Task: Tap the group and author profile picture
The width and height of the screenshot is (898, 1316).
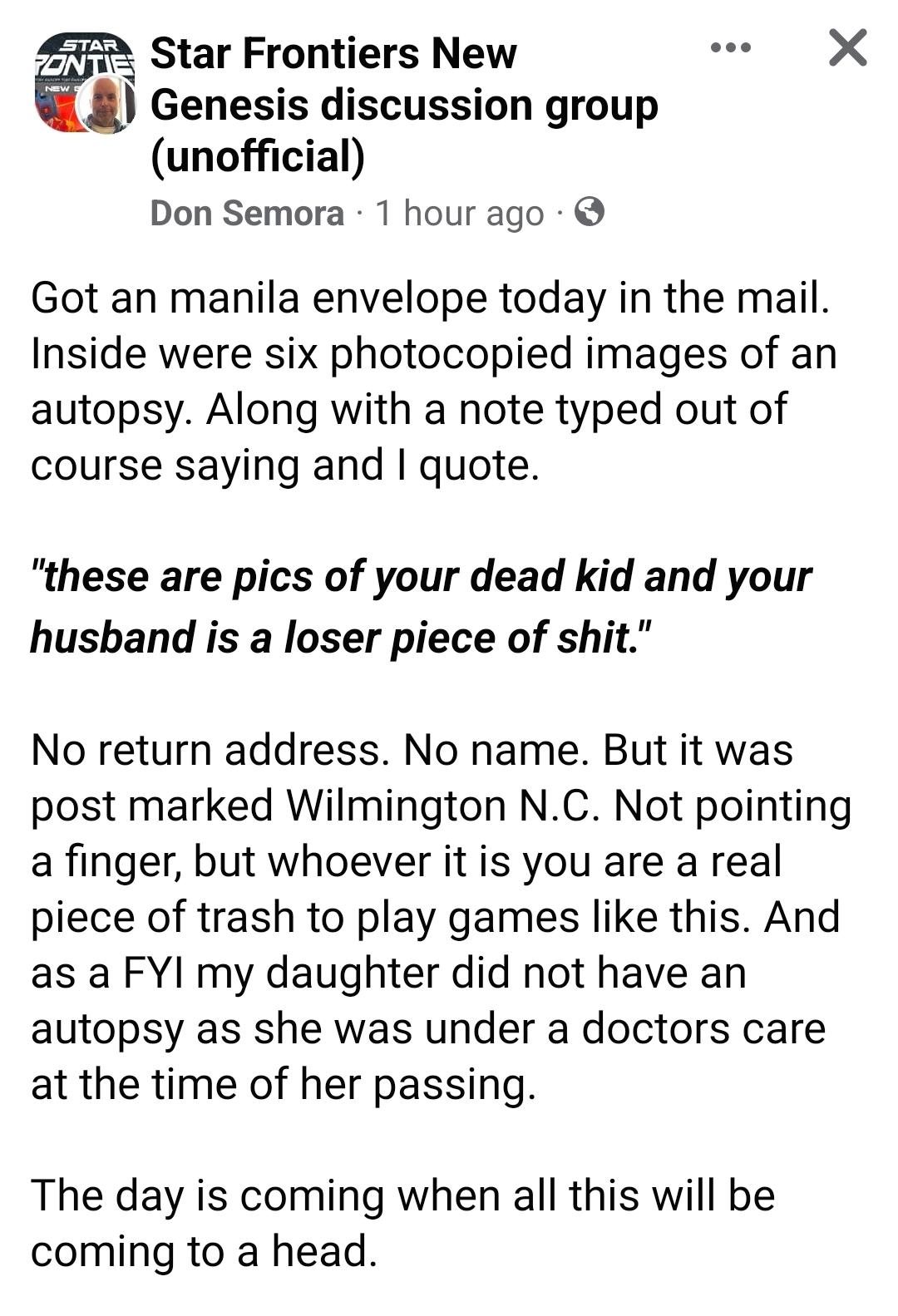Action: (84, 84)
